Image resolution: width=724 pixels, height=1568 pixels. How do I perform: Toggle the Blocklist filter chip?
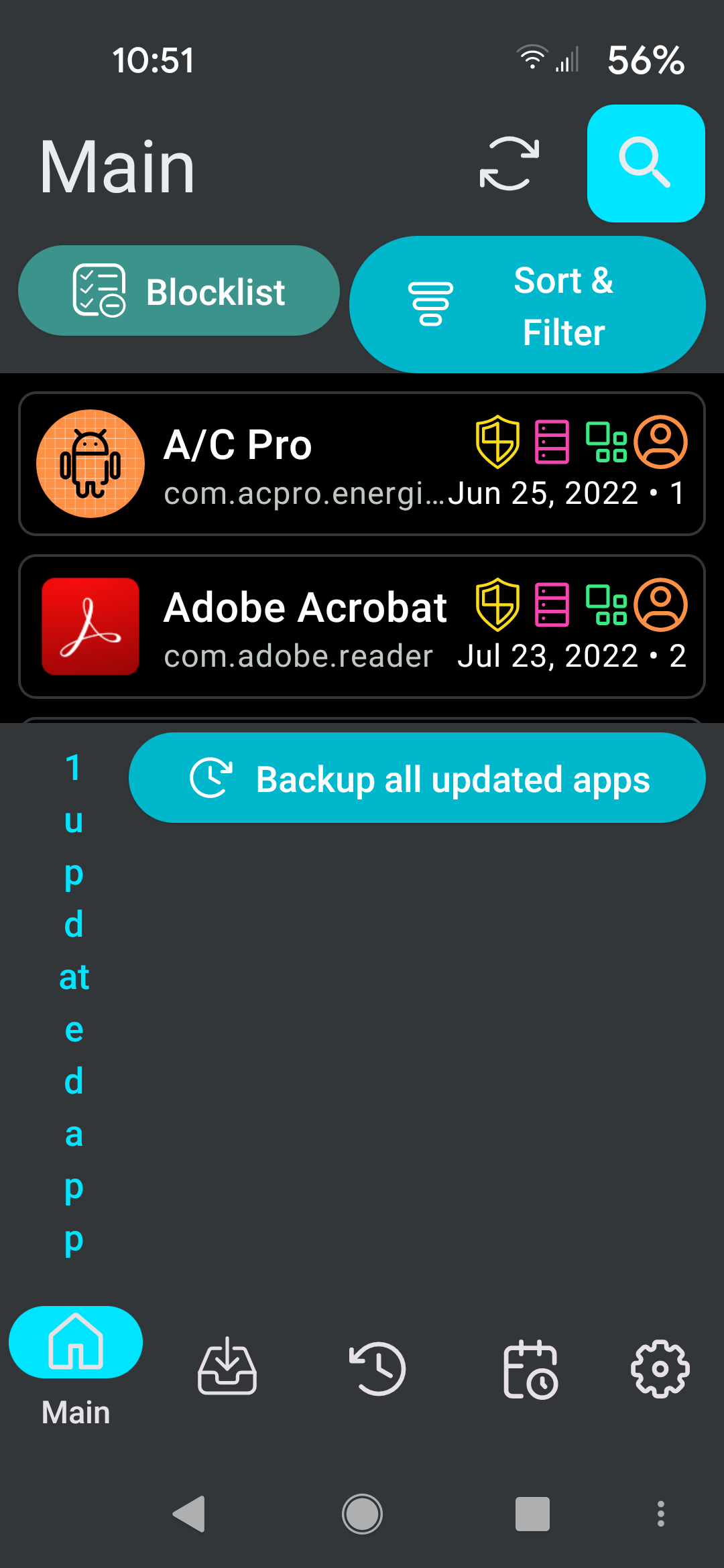point(179,291)
